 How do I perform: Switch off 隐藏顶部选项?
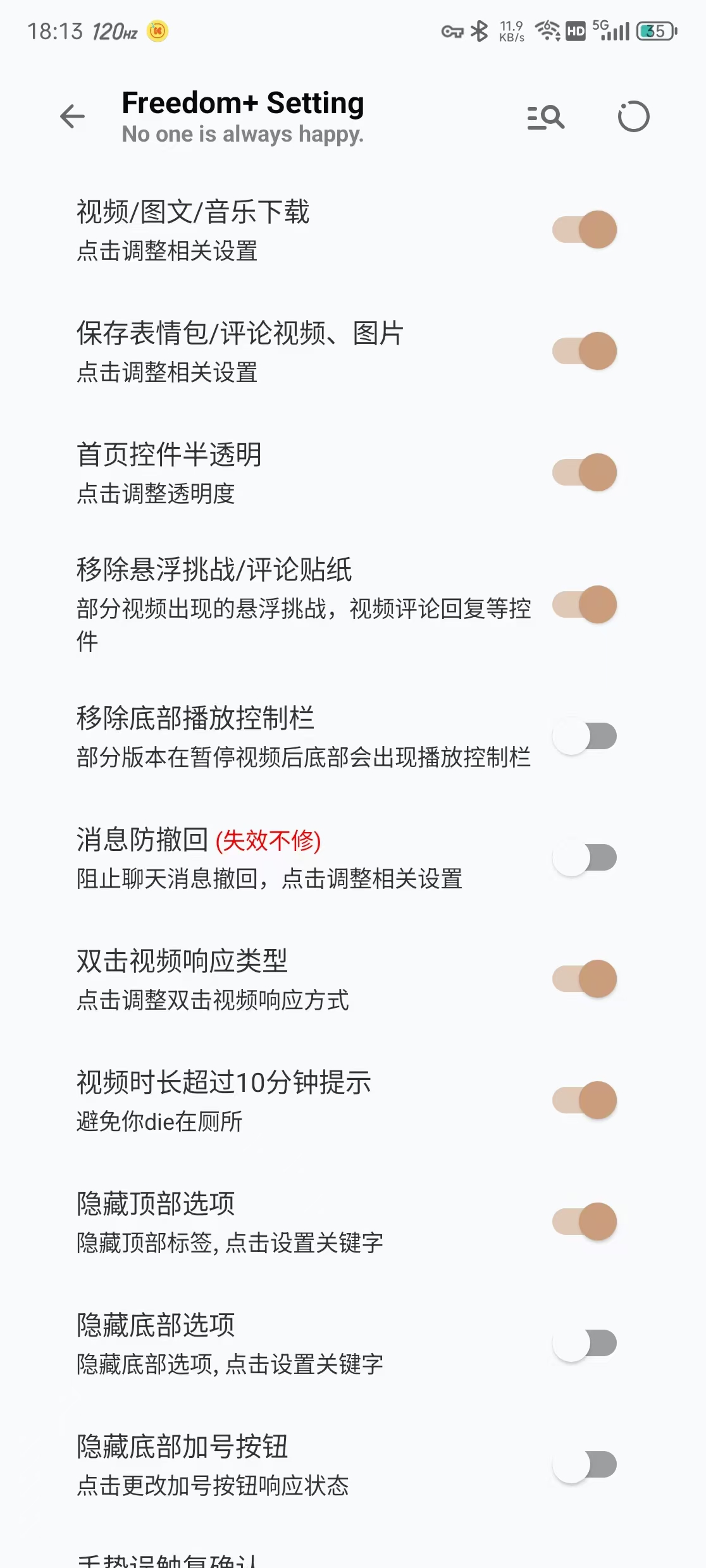click(x=585, y=1222)
